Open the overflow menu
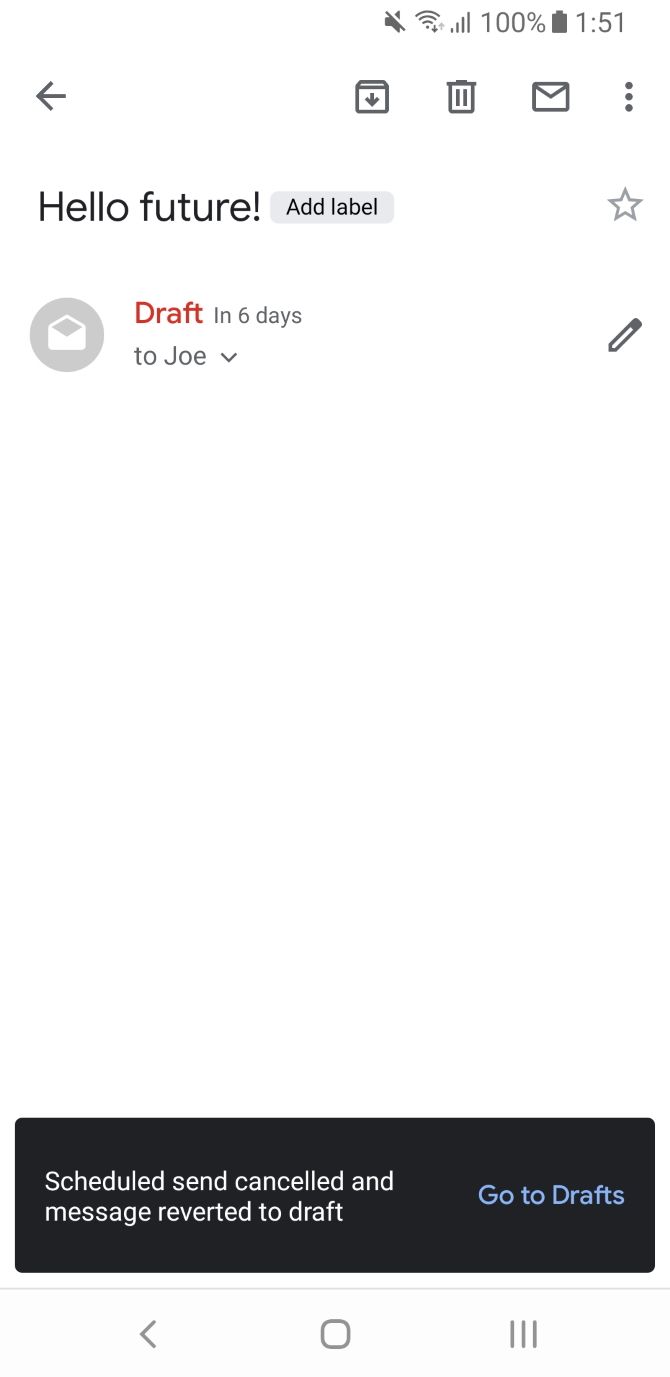670x1377 pixels. (628, 97)
